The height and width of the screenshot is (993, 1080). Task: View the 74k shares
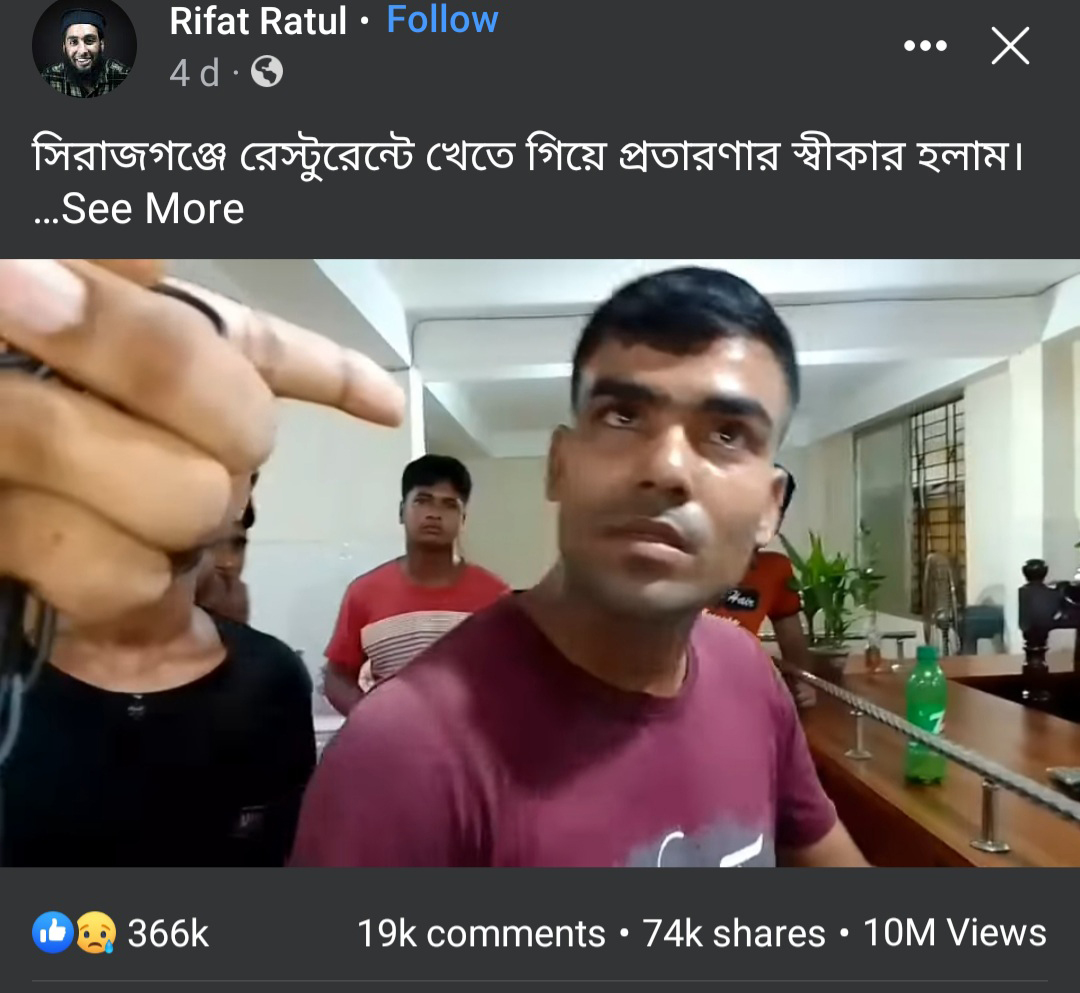734,933
